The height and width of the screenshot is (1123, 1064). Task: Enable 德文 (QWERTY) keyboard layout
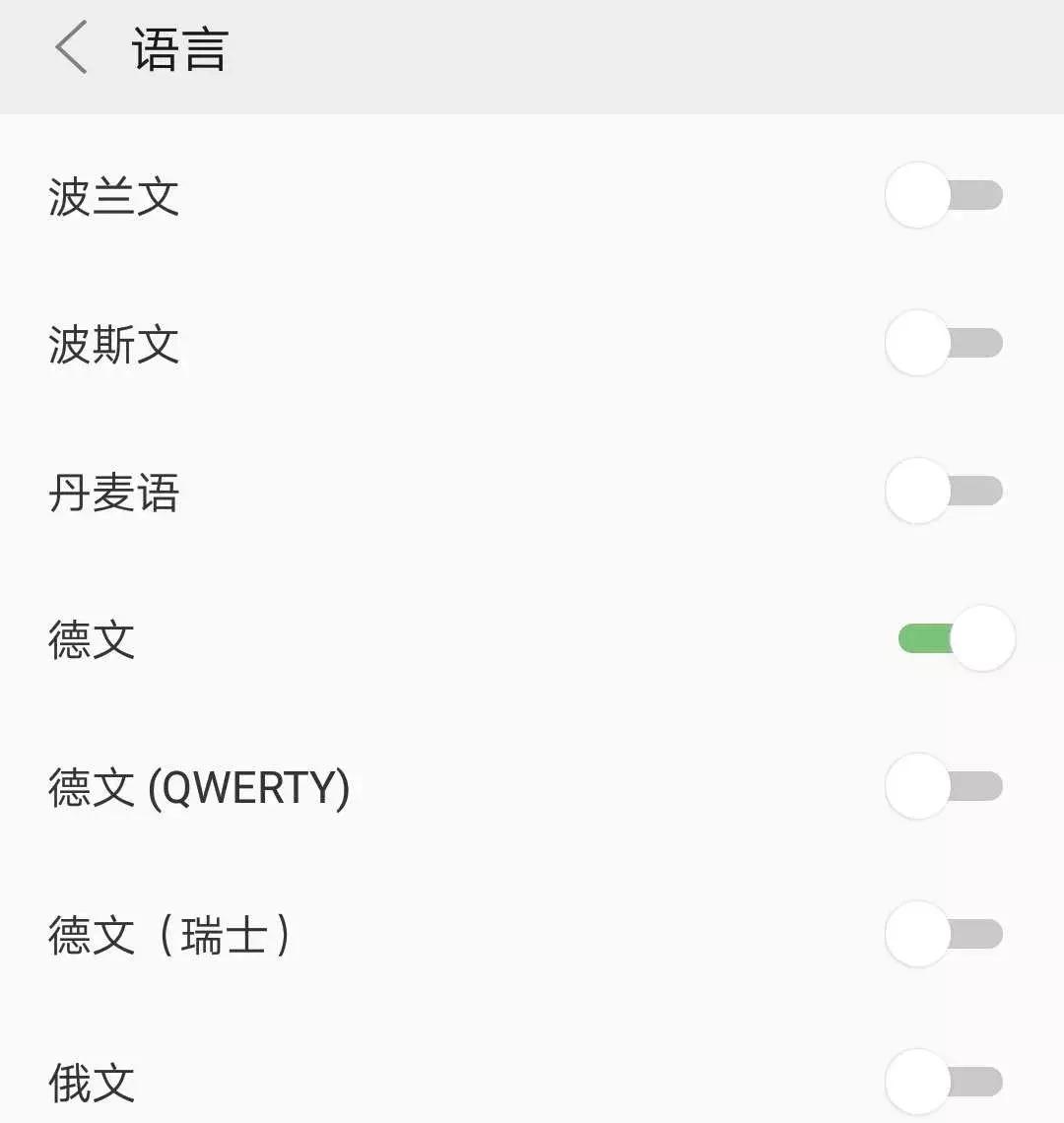(x=944, y=786)
